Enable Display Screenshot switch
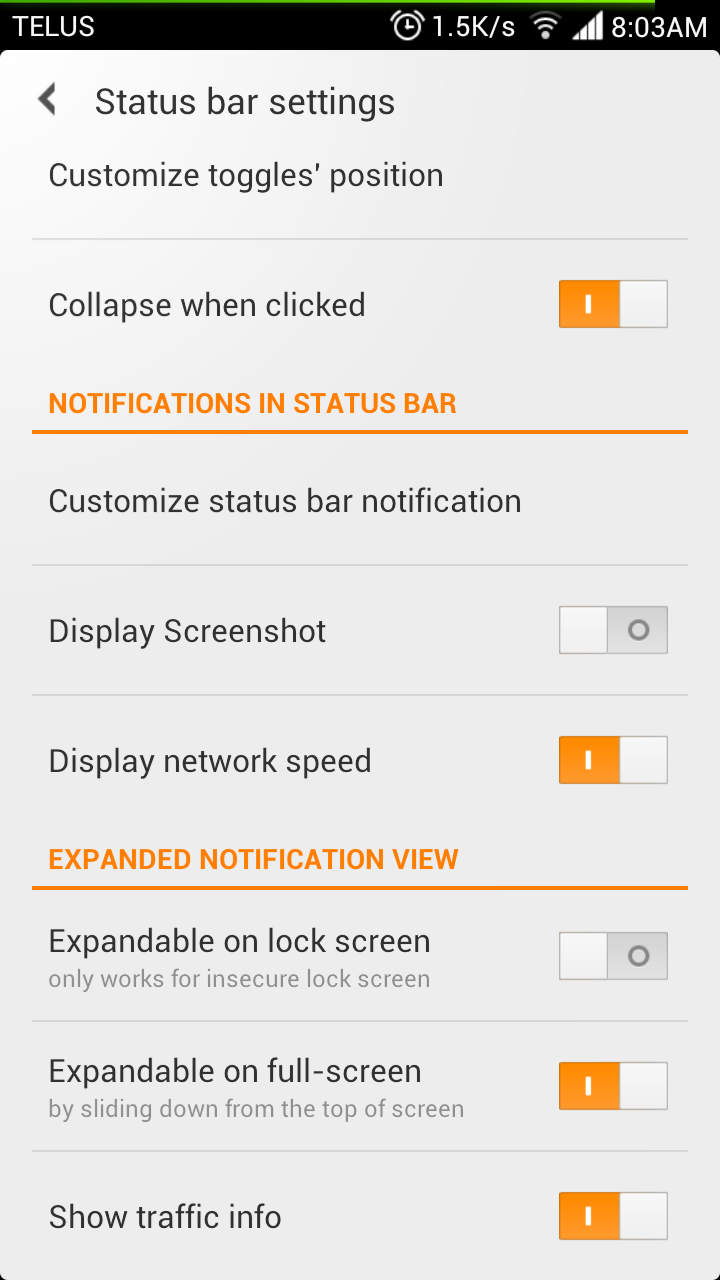 click(613, 630)
